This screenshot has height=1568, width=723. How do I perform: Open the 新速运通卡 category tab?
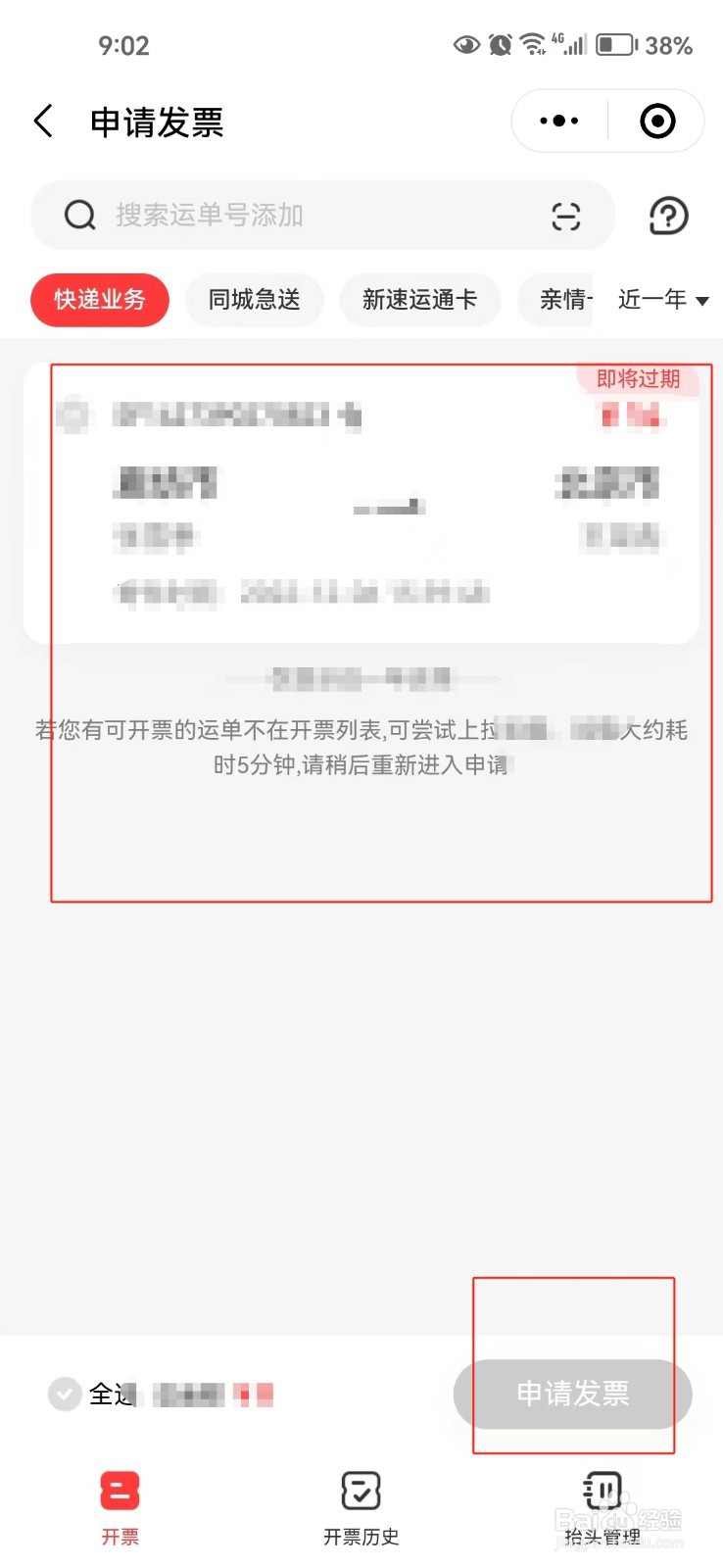(419, 301)
